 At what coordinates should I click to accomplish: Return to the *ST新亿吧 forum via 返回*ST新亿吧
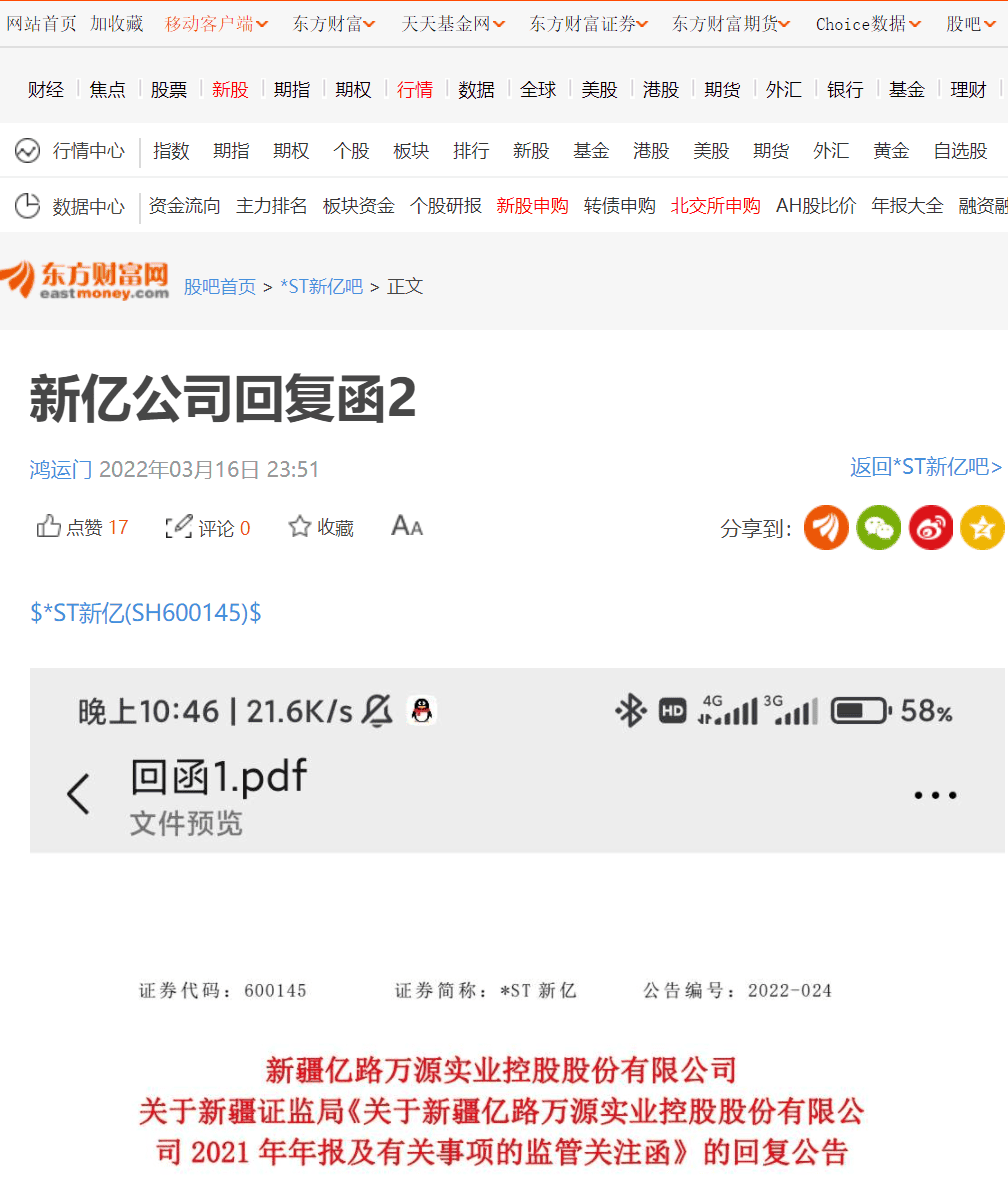(x=925, y=466)
